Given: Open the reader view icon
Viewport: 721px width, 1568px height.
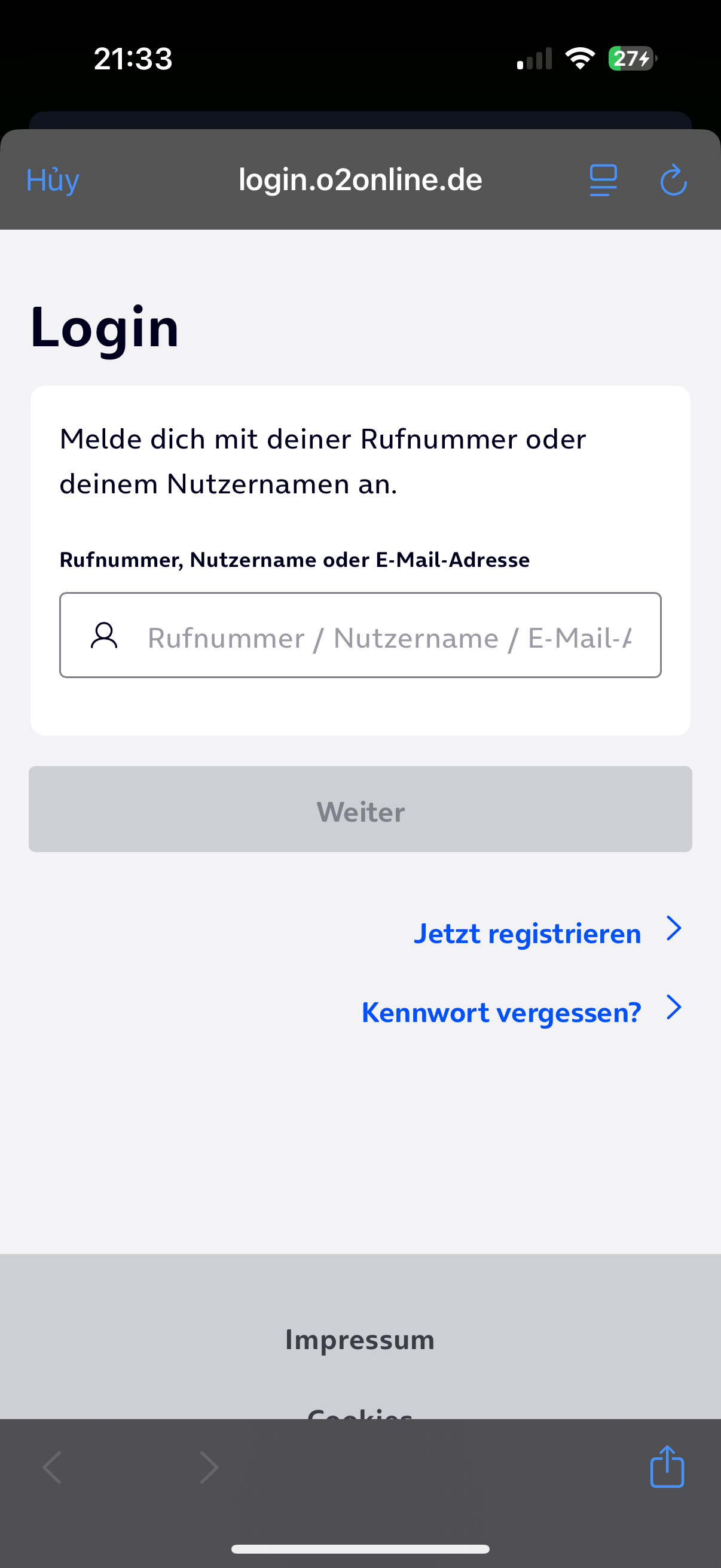Looking at the screenshot, I should [x=603, y=180].
